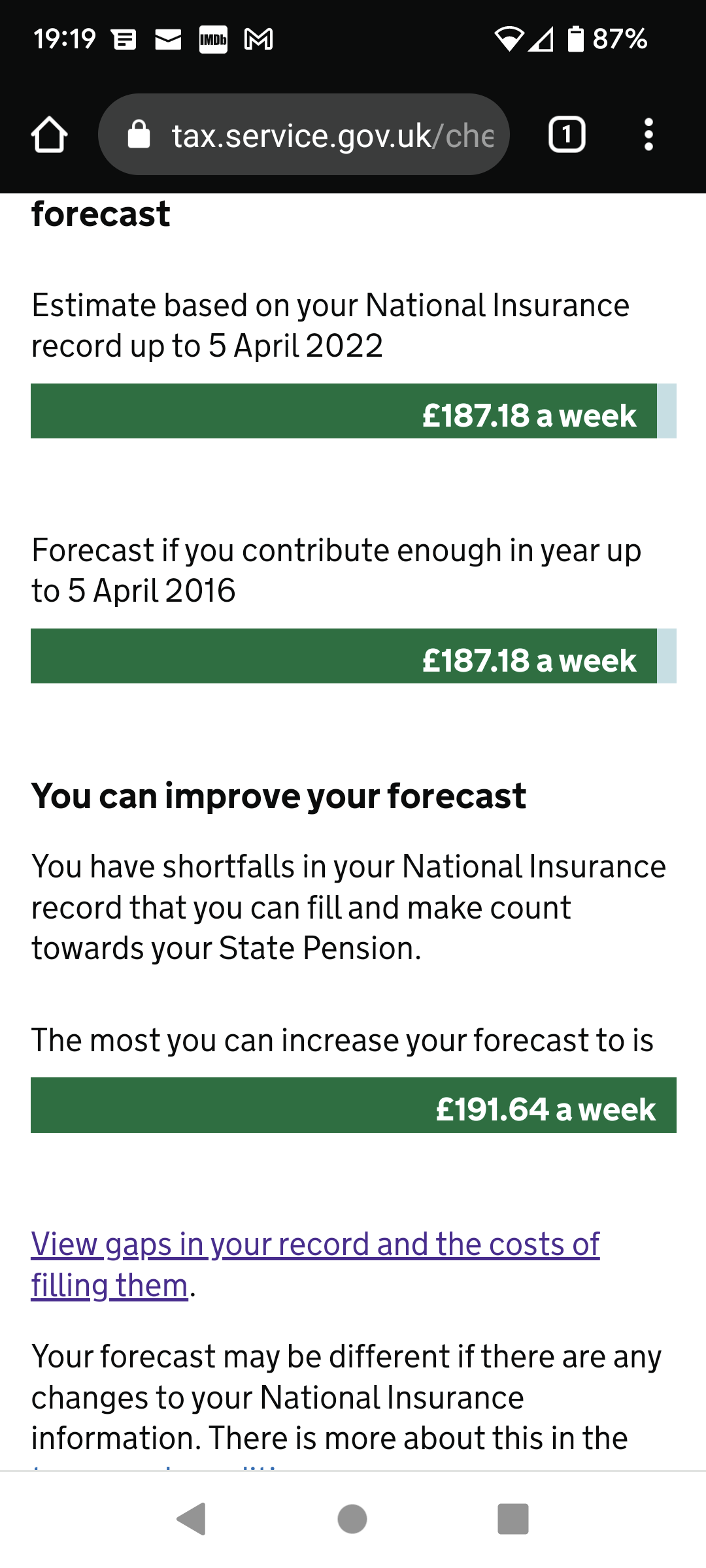Screen dimensions: 706x1568
Task: Open the tab switcher
Action: point(566,135)
